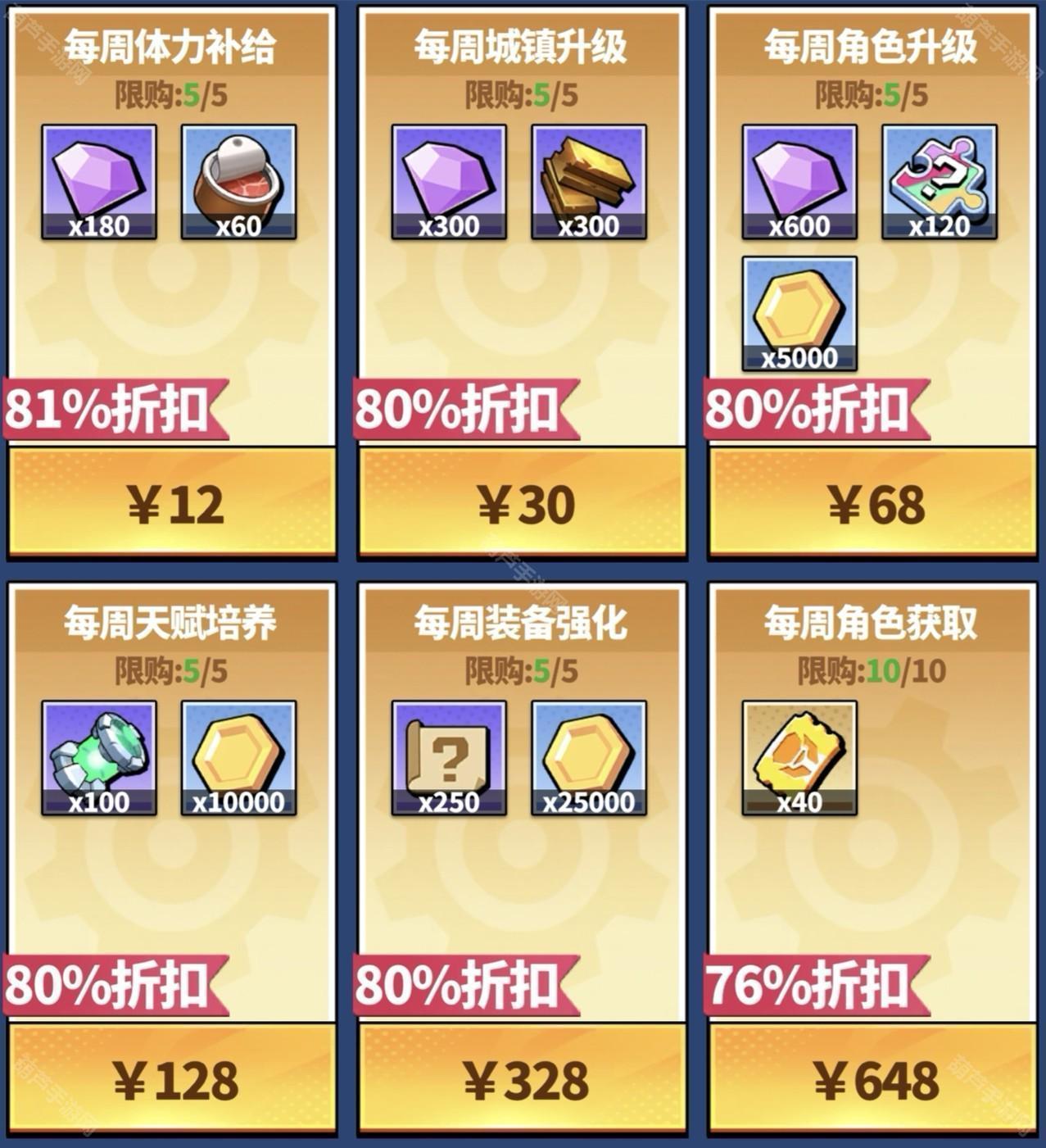The height and width of the screenshot is (1148, 1046).
Task: View the x250 mystery scroll item
Action: click(x=449, y=758)
